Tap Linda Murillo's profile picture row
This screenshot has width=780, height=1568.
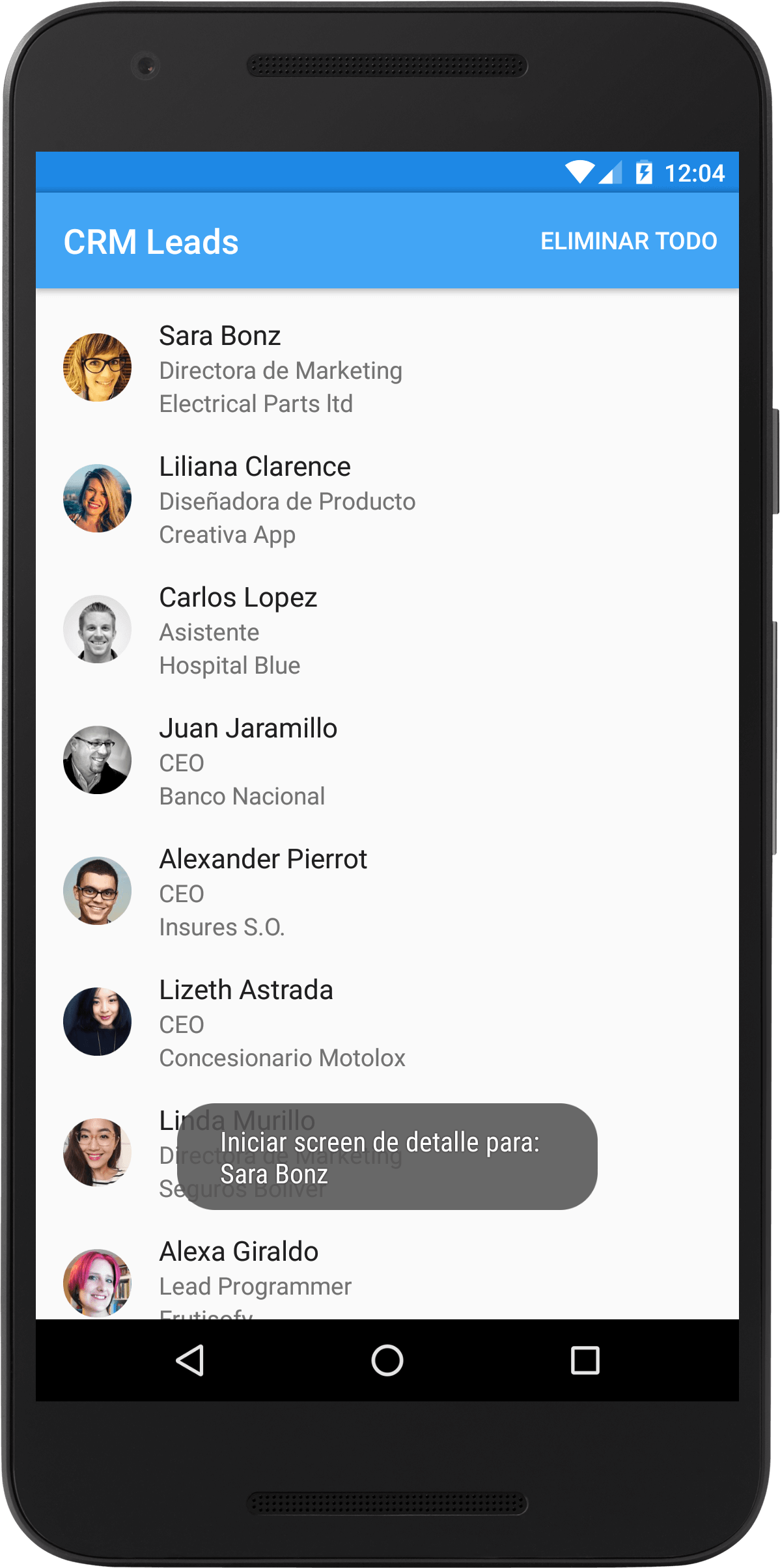[387, 1153]
